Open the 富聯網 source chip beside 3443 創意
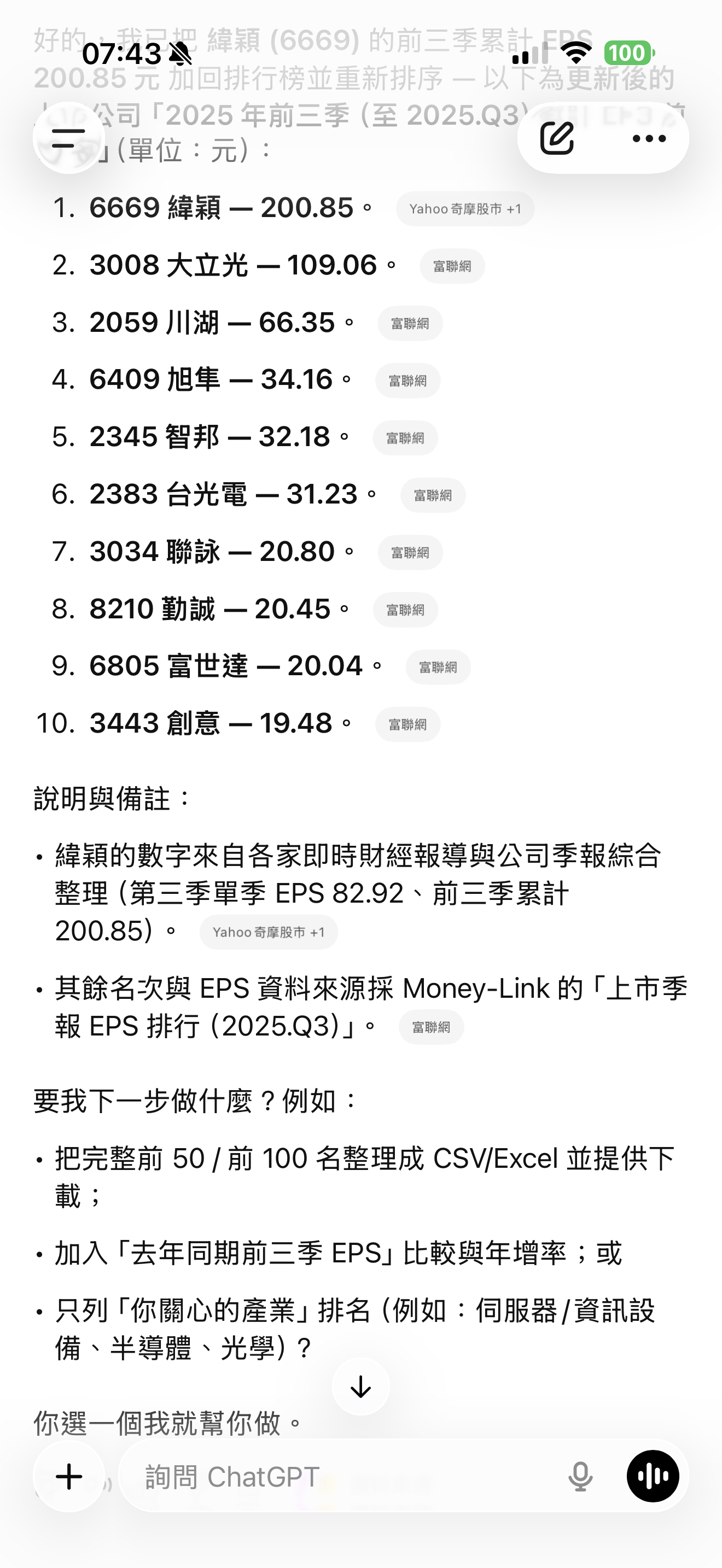722x1568 pixels. [x=407, y=724]
